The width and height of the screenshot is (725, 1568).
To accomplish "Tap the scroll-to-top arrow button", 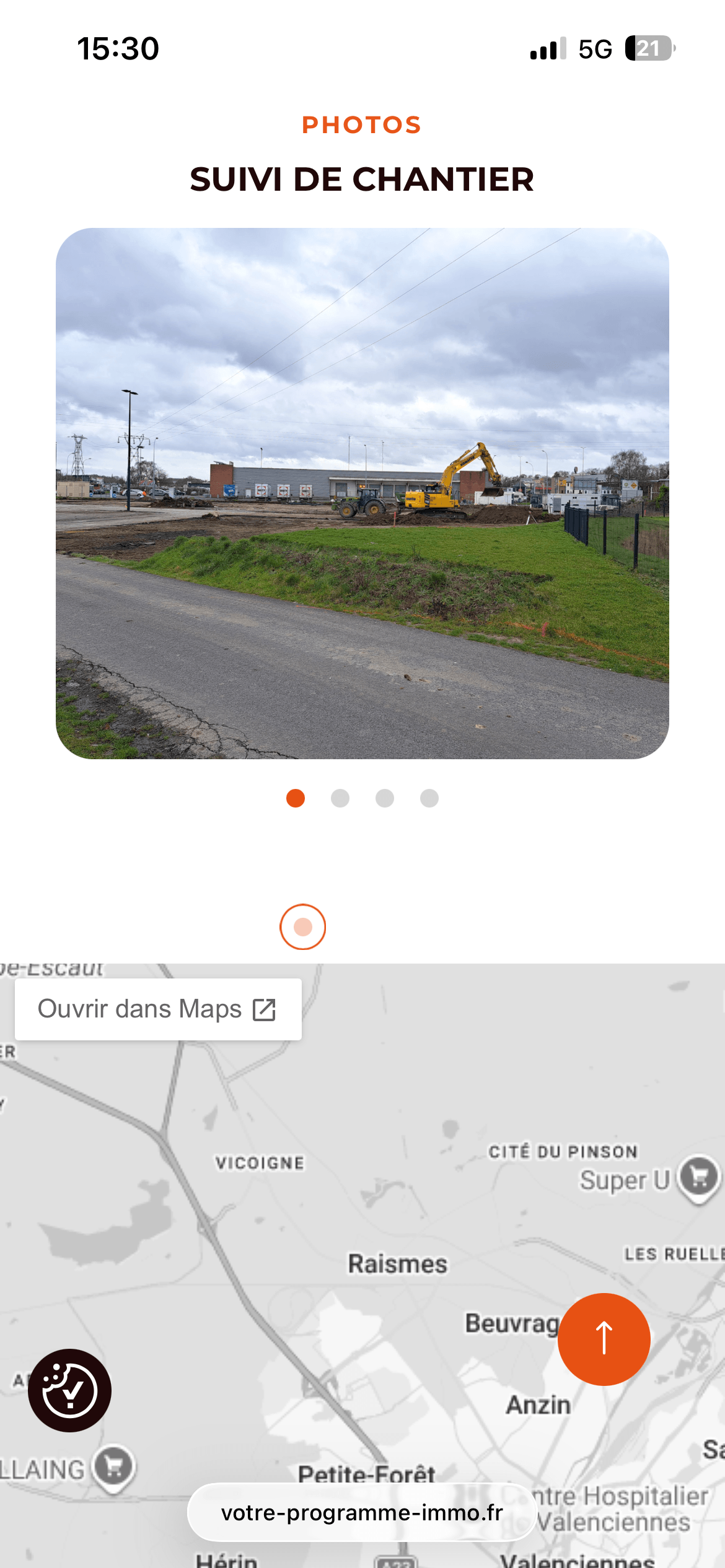I will pyautogui.click(x=604, y=1339).
